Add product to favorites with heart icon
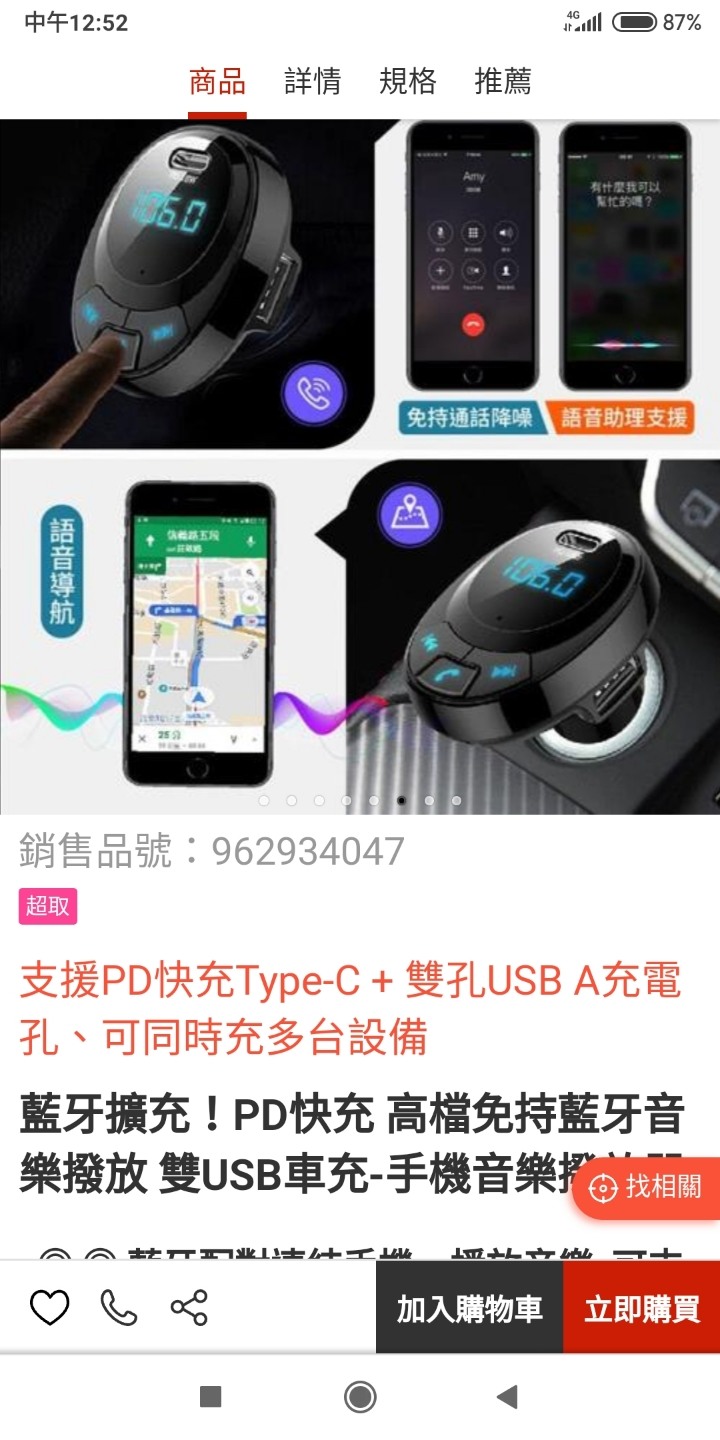720x1440 pixels. (x=49, y=1308)
